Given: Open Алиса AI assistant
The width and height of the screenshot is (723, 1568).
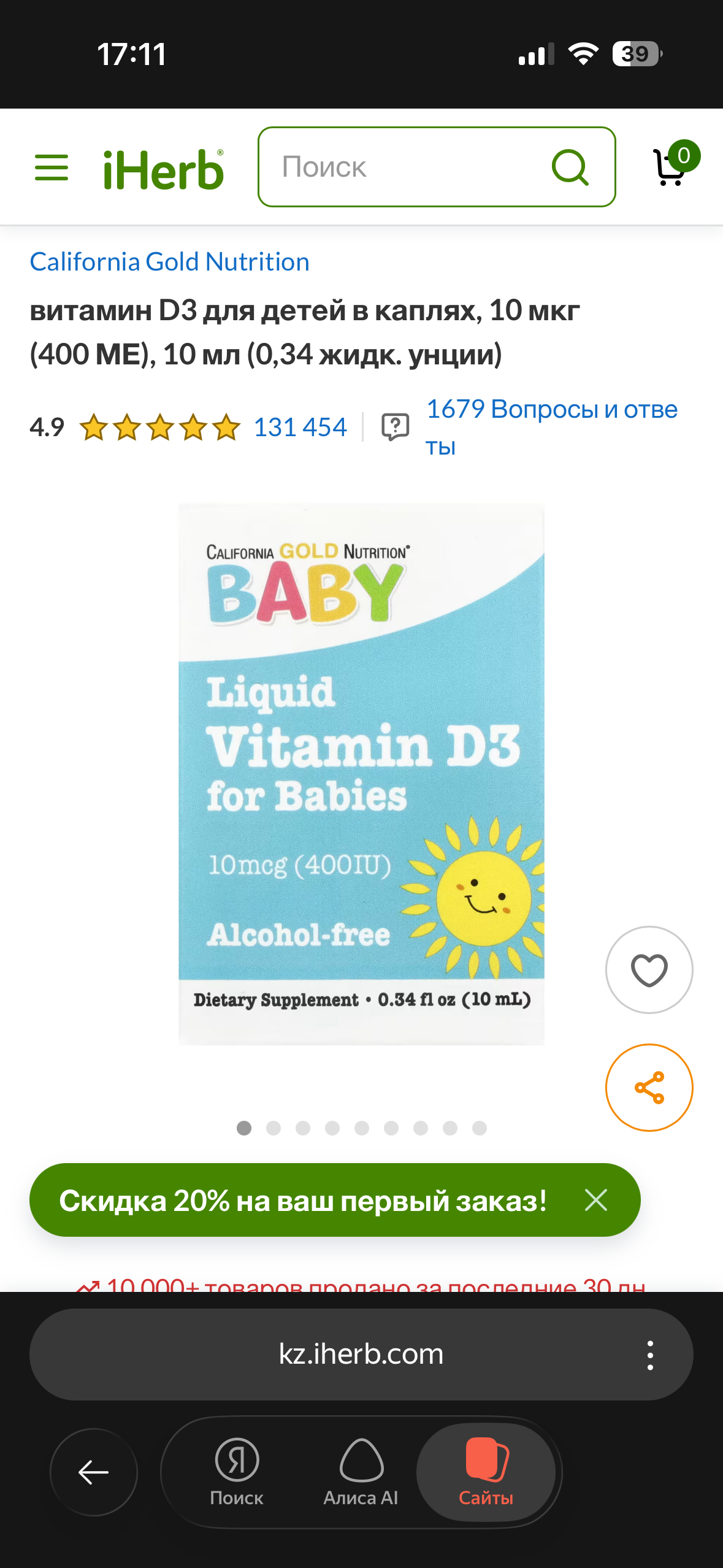Looking at the screenshot, I should 361,1472.
